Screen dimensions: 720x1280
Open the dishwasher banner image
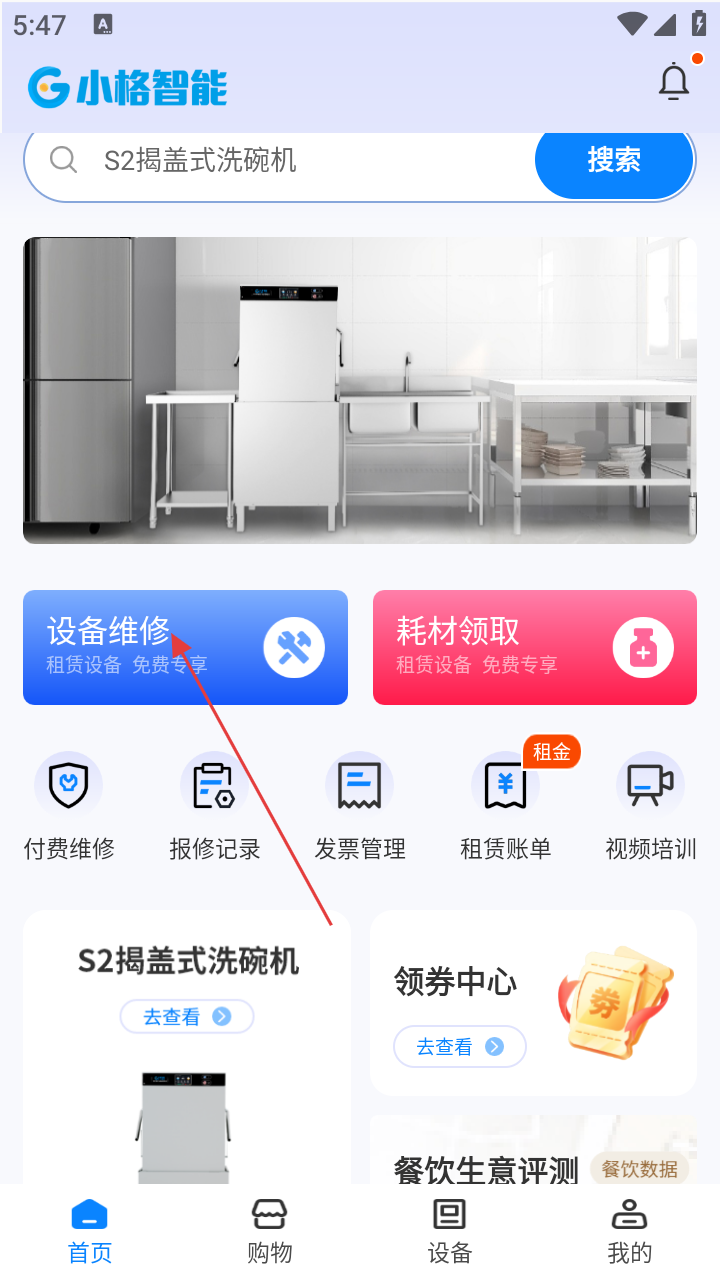360,390
